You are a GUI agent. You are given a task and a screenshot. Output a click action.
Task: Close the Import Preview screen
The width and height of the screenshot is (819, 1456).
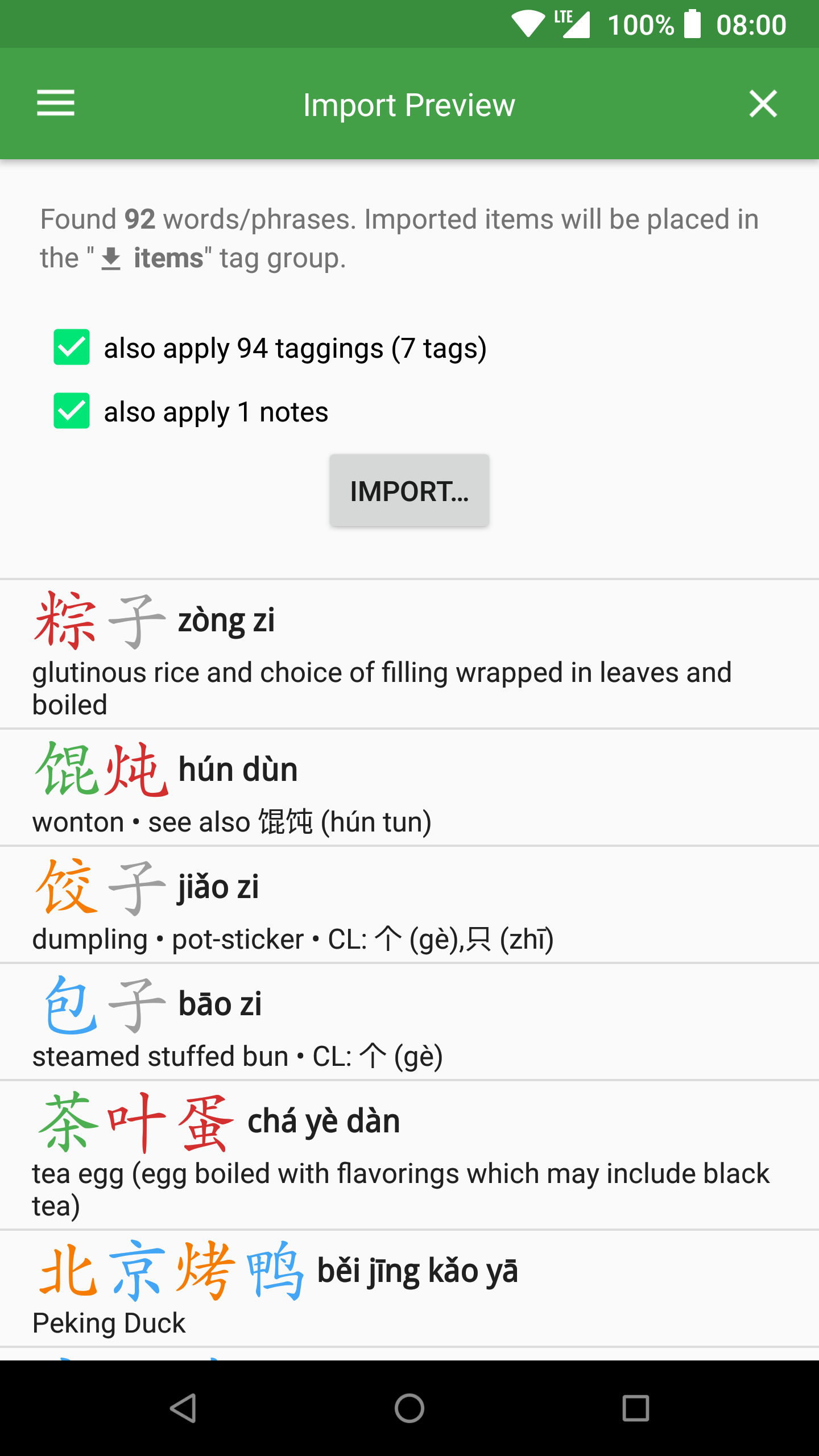[x=763, y=104]
